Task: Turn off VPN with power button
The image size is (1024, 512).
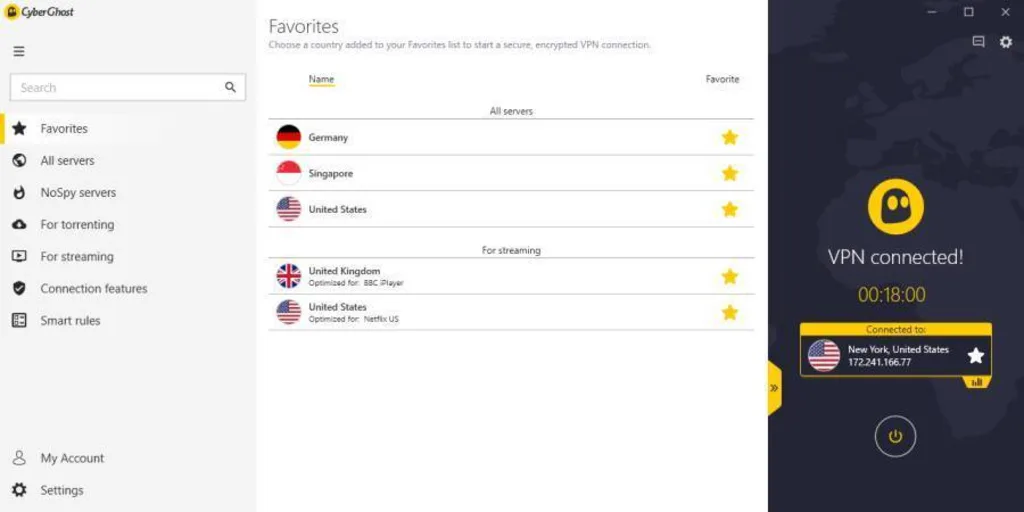Action: coord(895,437)
